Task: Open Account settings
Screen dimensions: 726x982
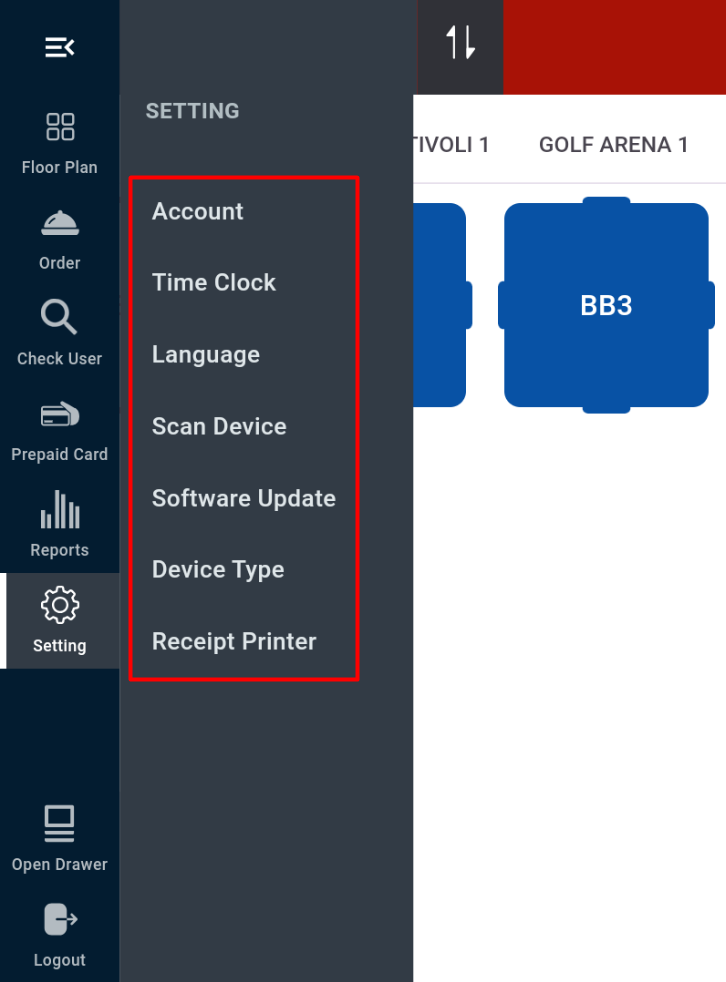Action: pyautogui.click(x=198, y=211)
